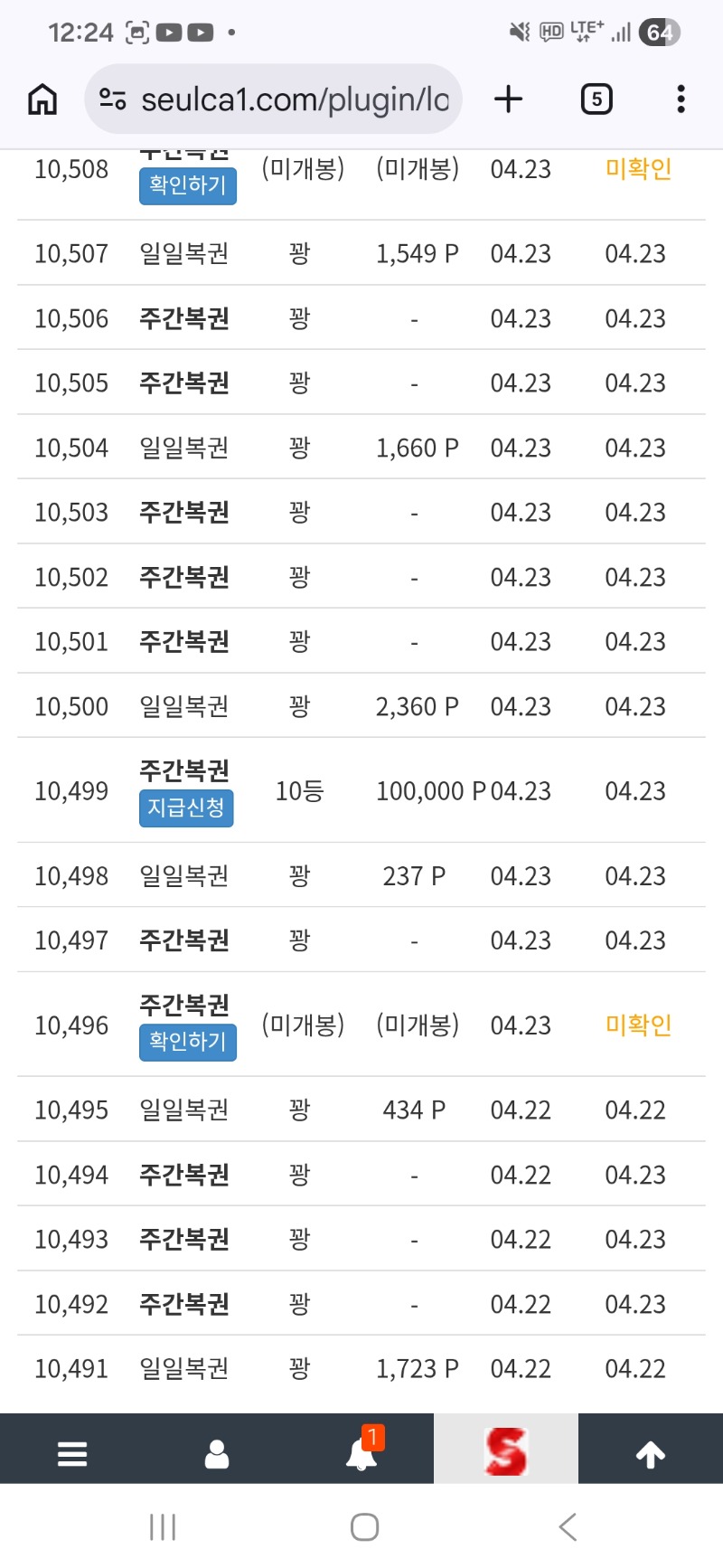Open the user profile icon

217,1454
